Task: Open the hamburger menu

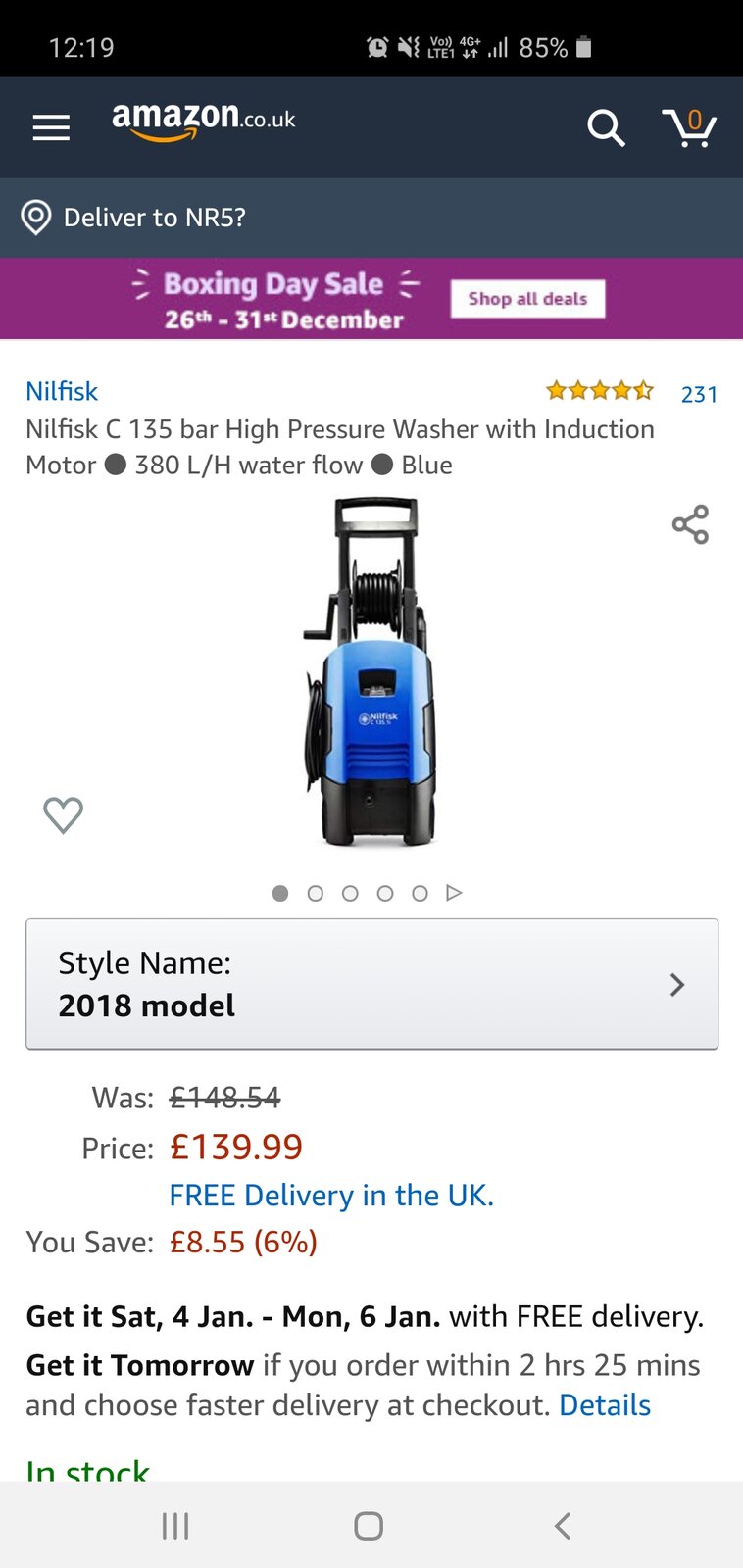Action: (x=51, y=127)
